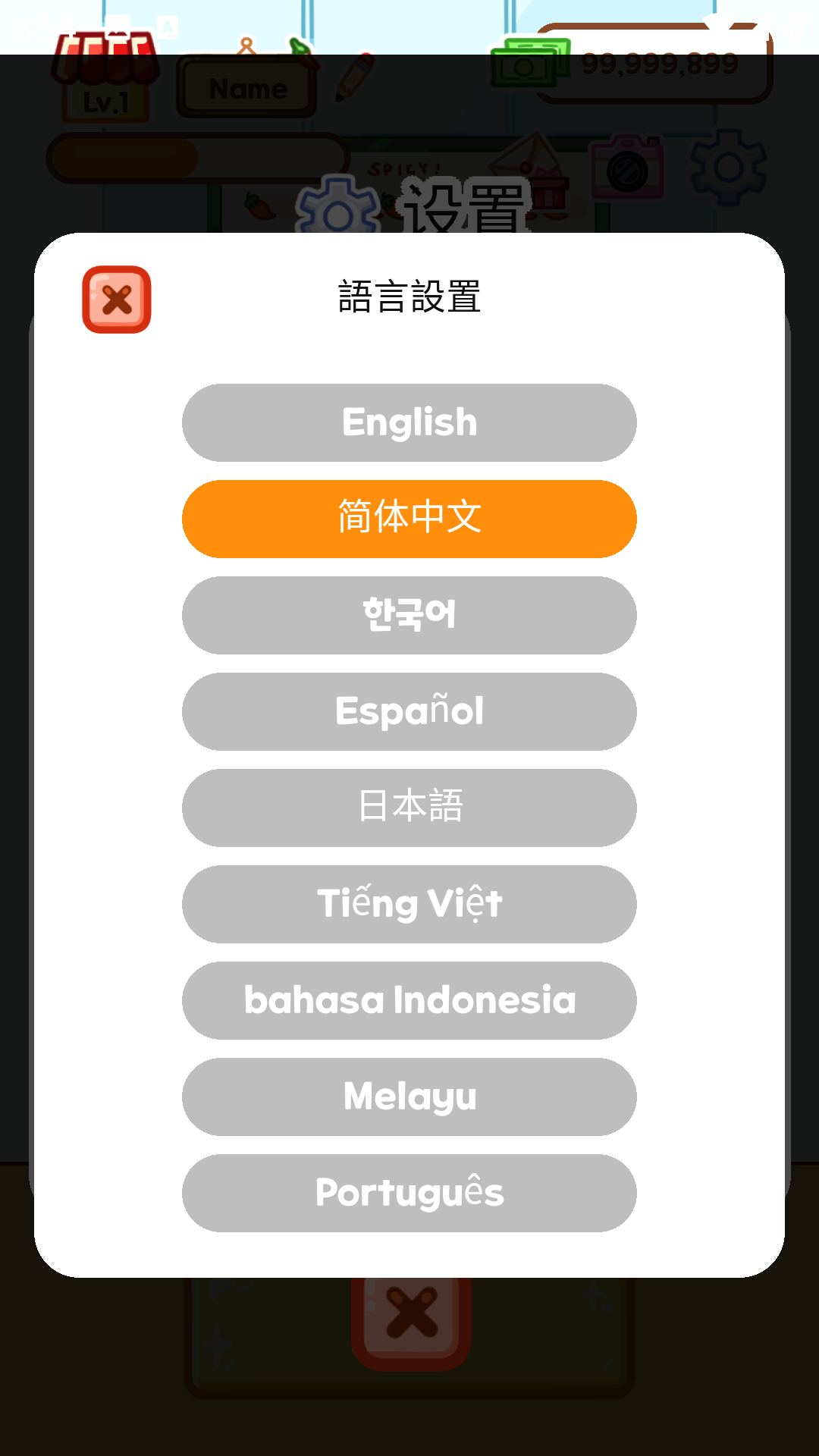Select bahasa Indonesia option
The width and height of the screenshot is (819, 1456).
pos(409,1000)
